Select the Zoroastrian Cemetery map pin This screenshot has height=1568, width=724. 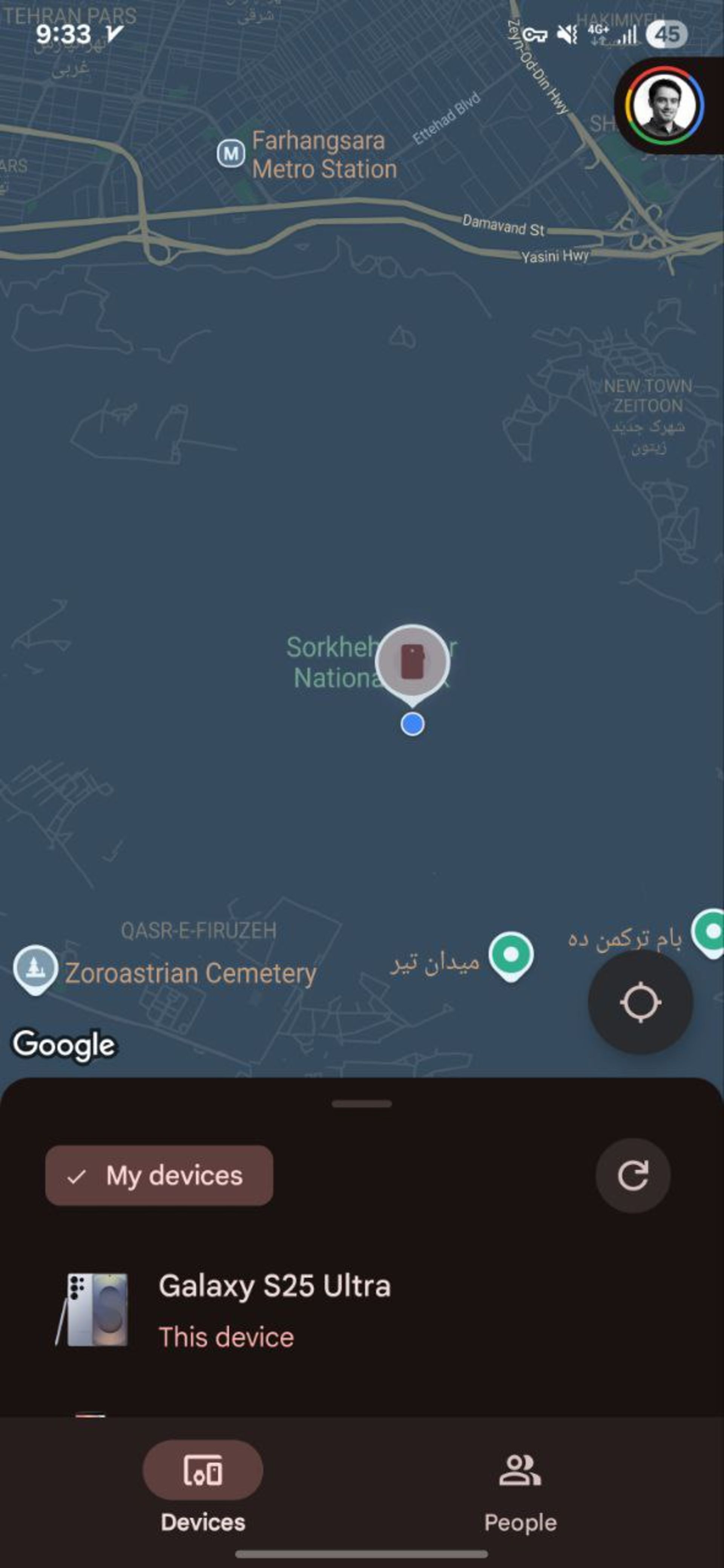click(x=35, y=968)
